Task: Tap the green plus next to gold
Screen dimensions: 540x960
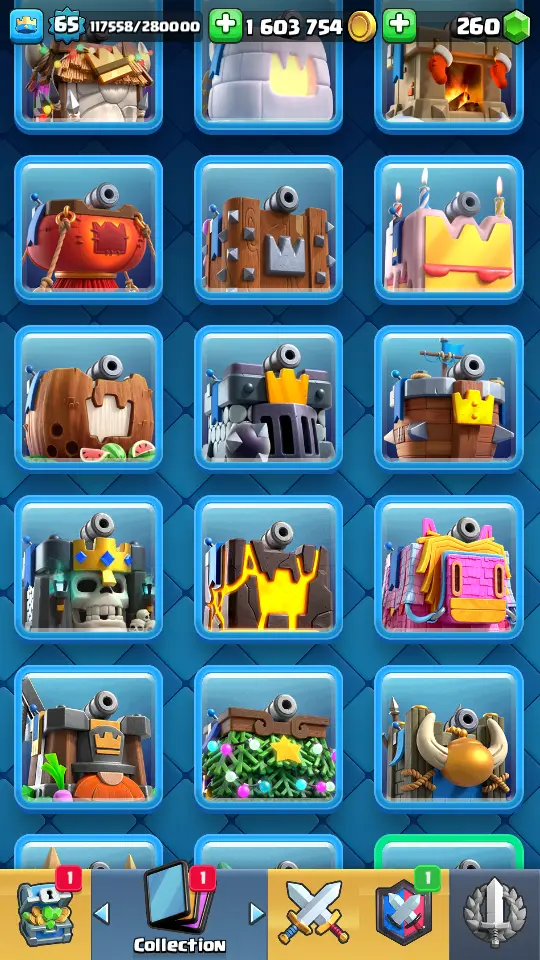Action: coord(226,26)
